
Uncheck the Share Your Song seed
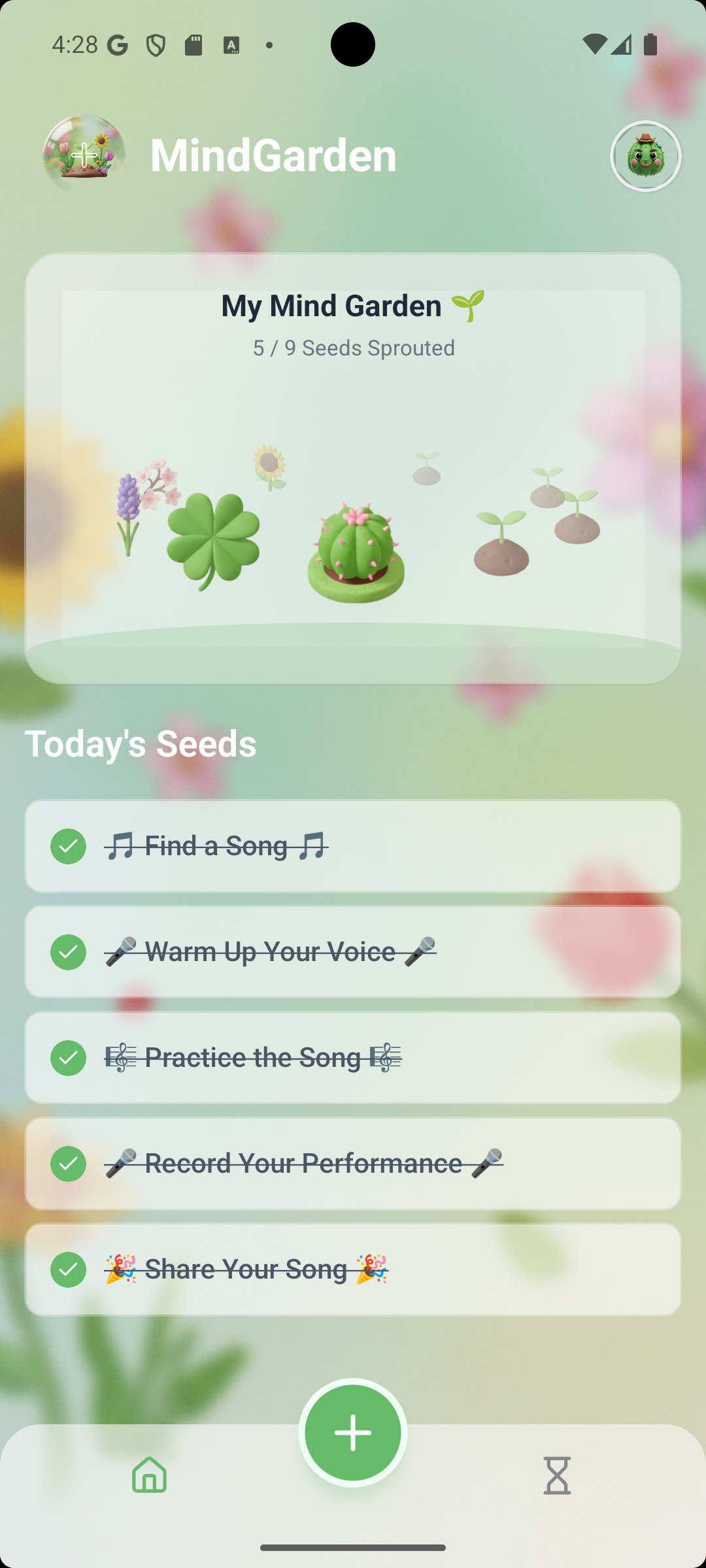coord(69,1269)
